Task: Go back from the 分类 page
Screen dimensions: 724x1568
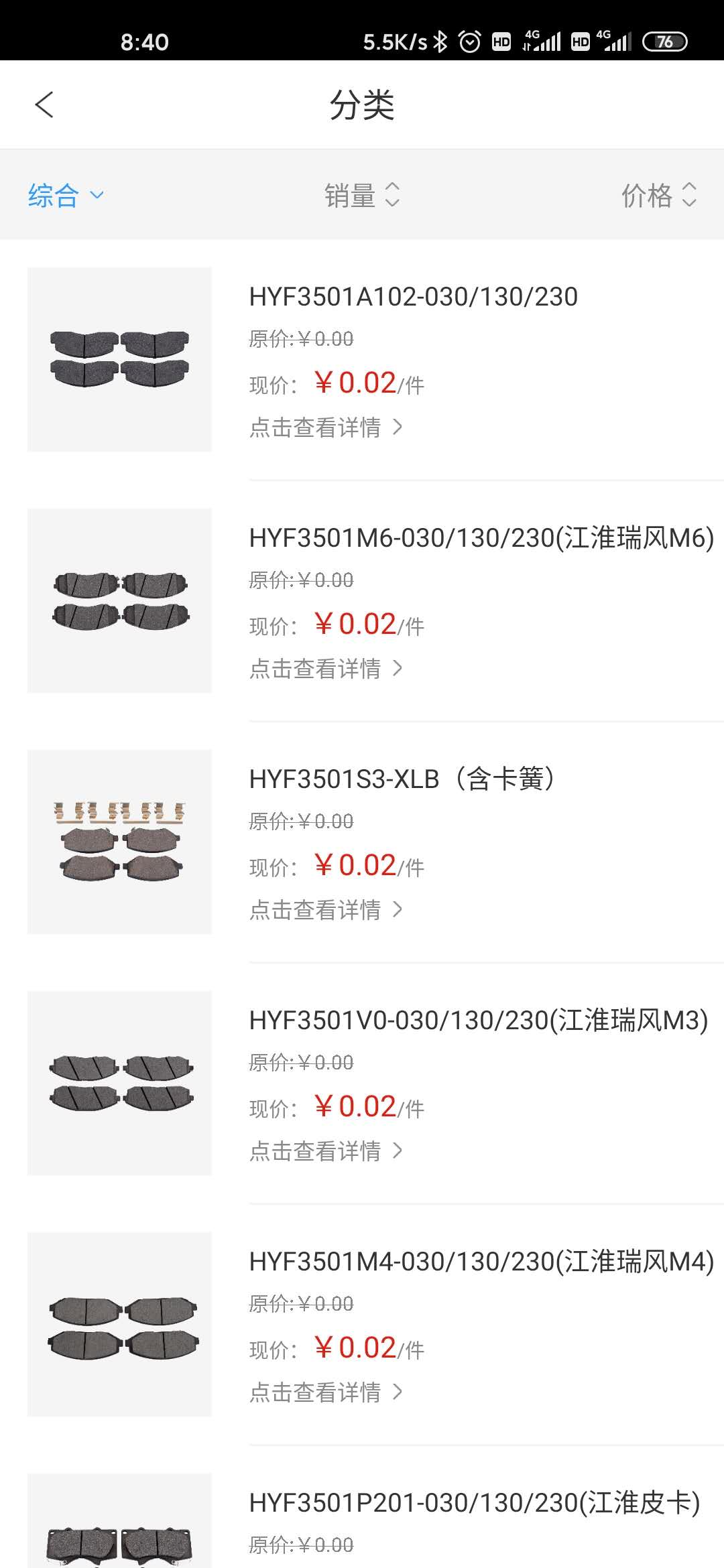Action: point(44,105)
